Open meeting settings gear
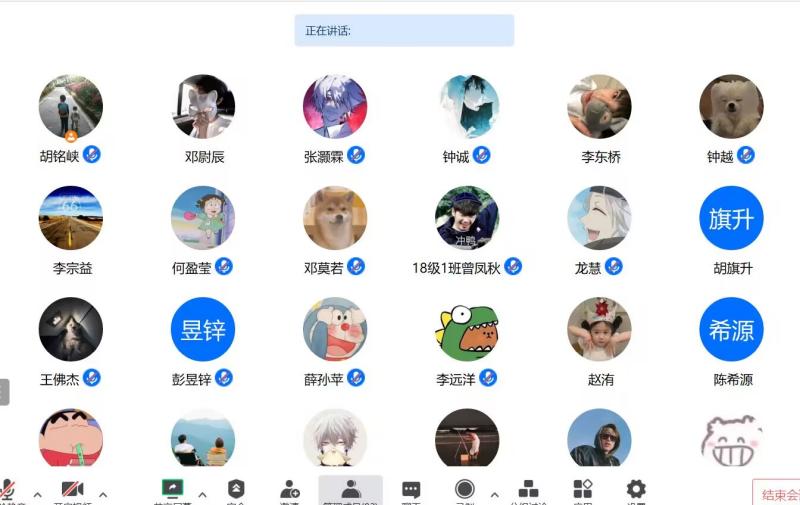Viewport: 800px width, 505px height. click(636, 490)
